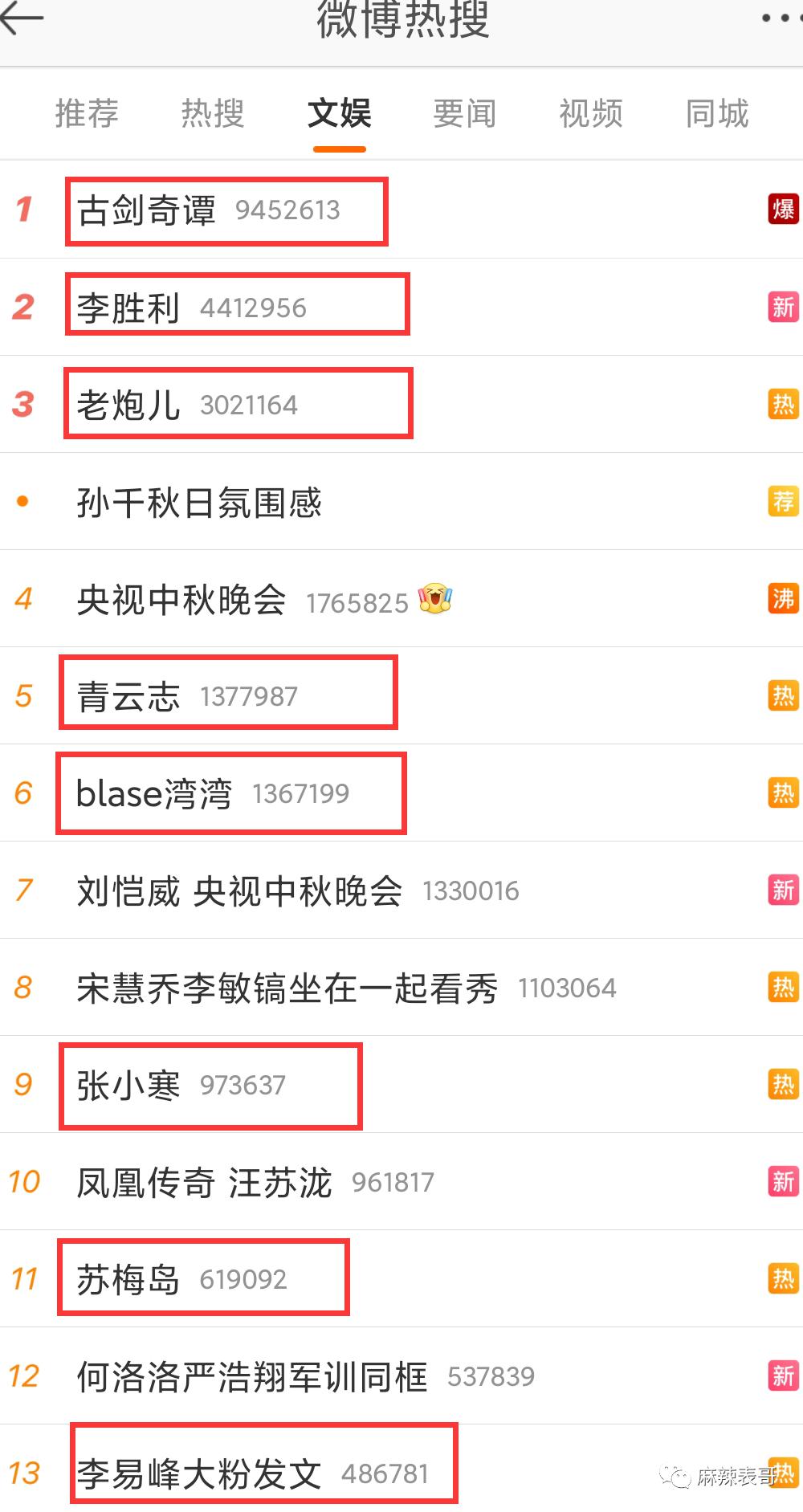Open the top trending topic 古剑奇谭
Screen dimensions: 803x1512
click(401, 210)
